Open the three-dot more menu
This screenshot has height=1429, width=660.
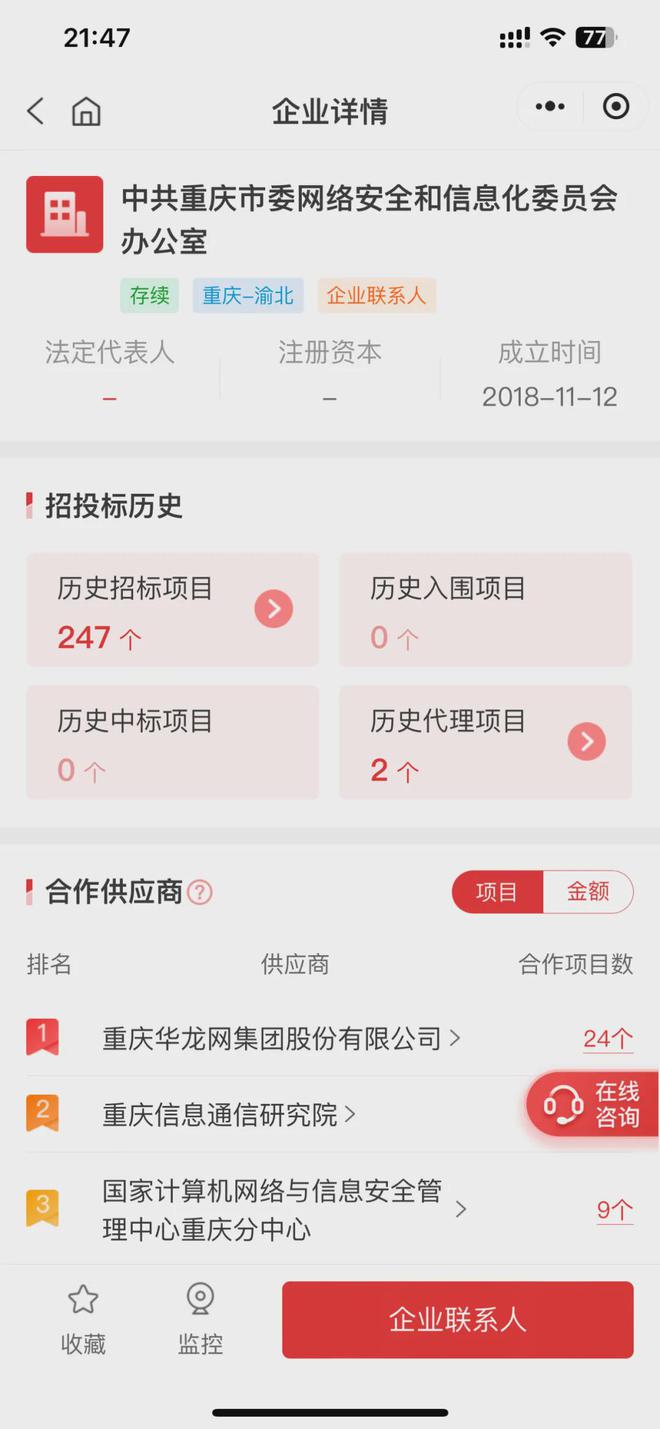pyautogui.click(x=549, y=107)
